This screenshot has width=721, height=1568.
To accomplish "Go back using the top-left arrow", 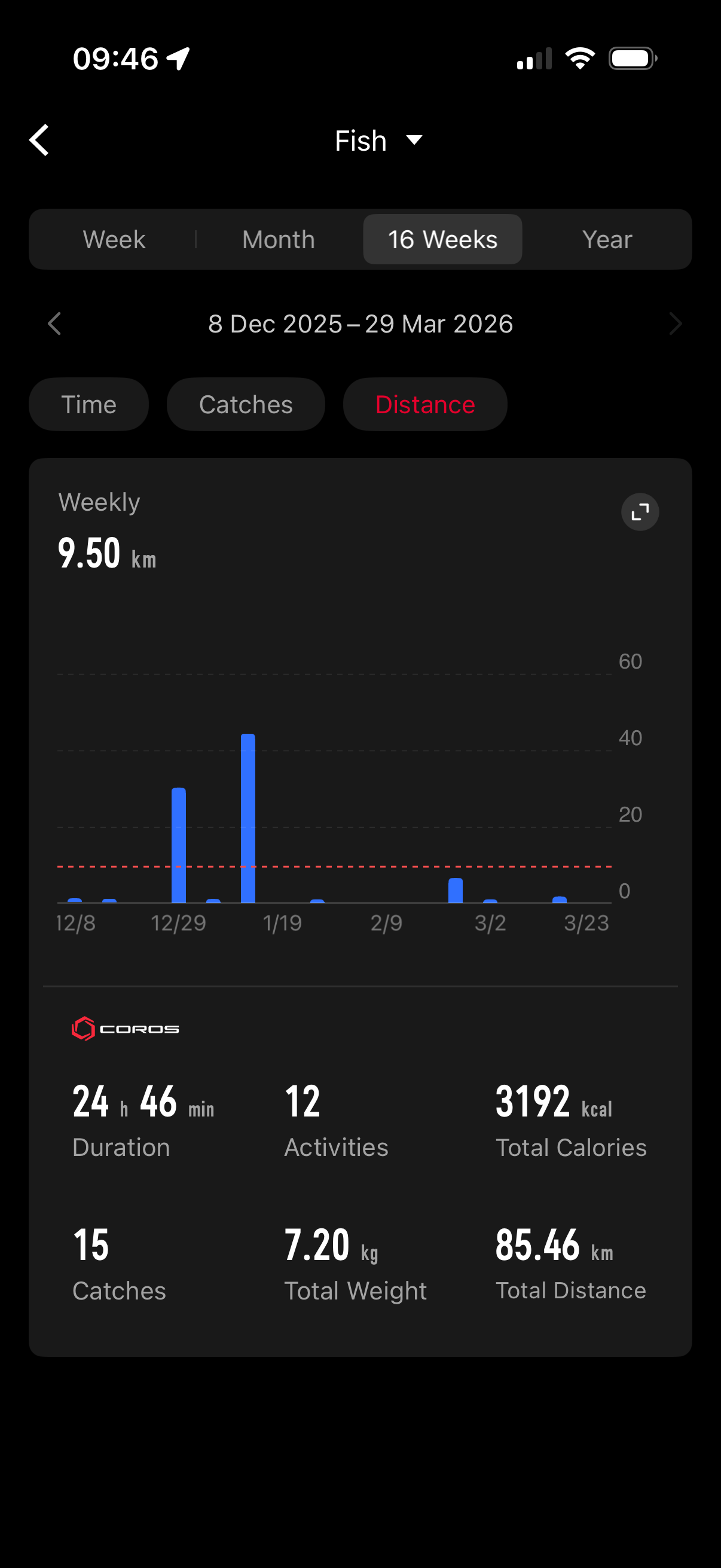I will [40, 141].
